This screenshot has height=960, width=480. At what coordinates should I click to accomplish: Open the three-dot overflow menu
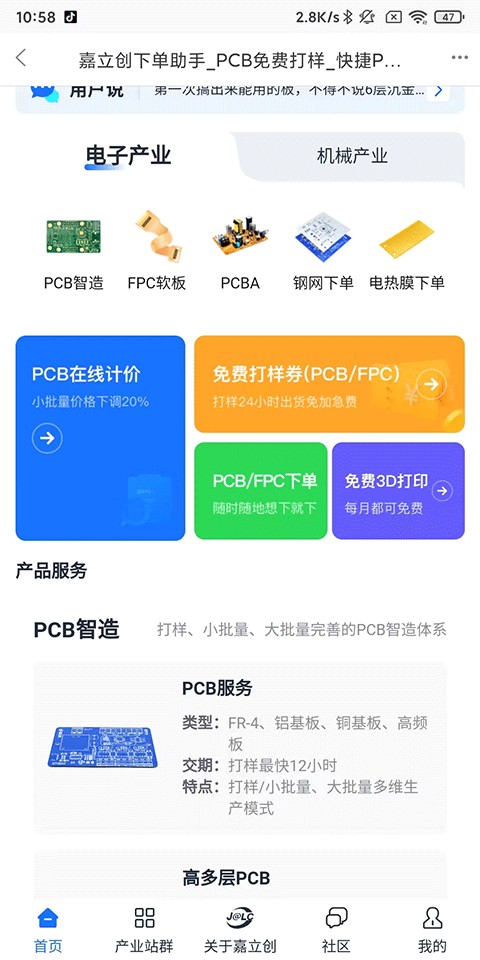pyautogui.click(x=459, y=58)
